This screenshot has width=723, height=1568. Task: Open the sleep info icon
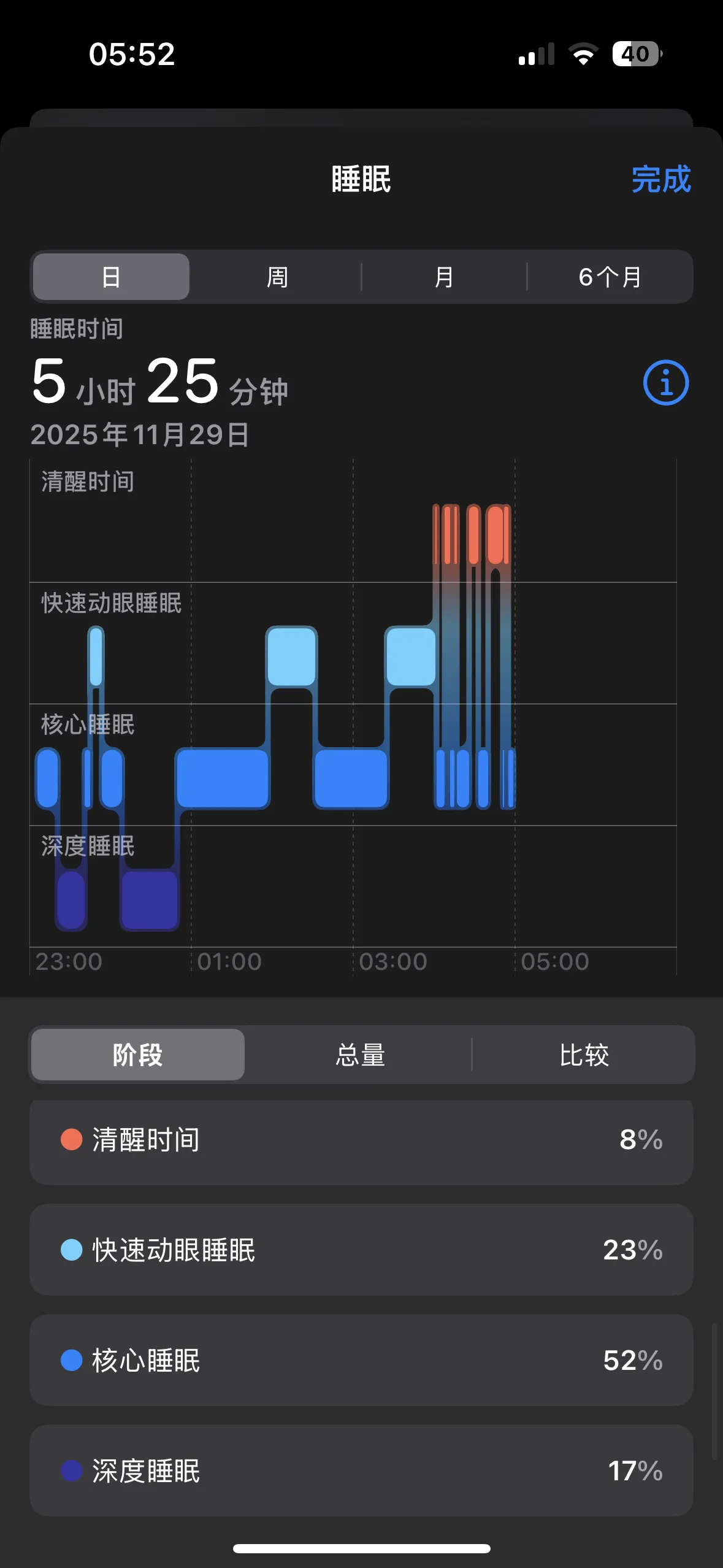[x=665, y=383]
